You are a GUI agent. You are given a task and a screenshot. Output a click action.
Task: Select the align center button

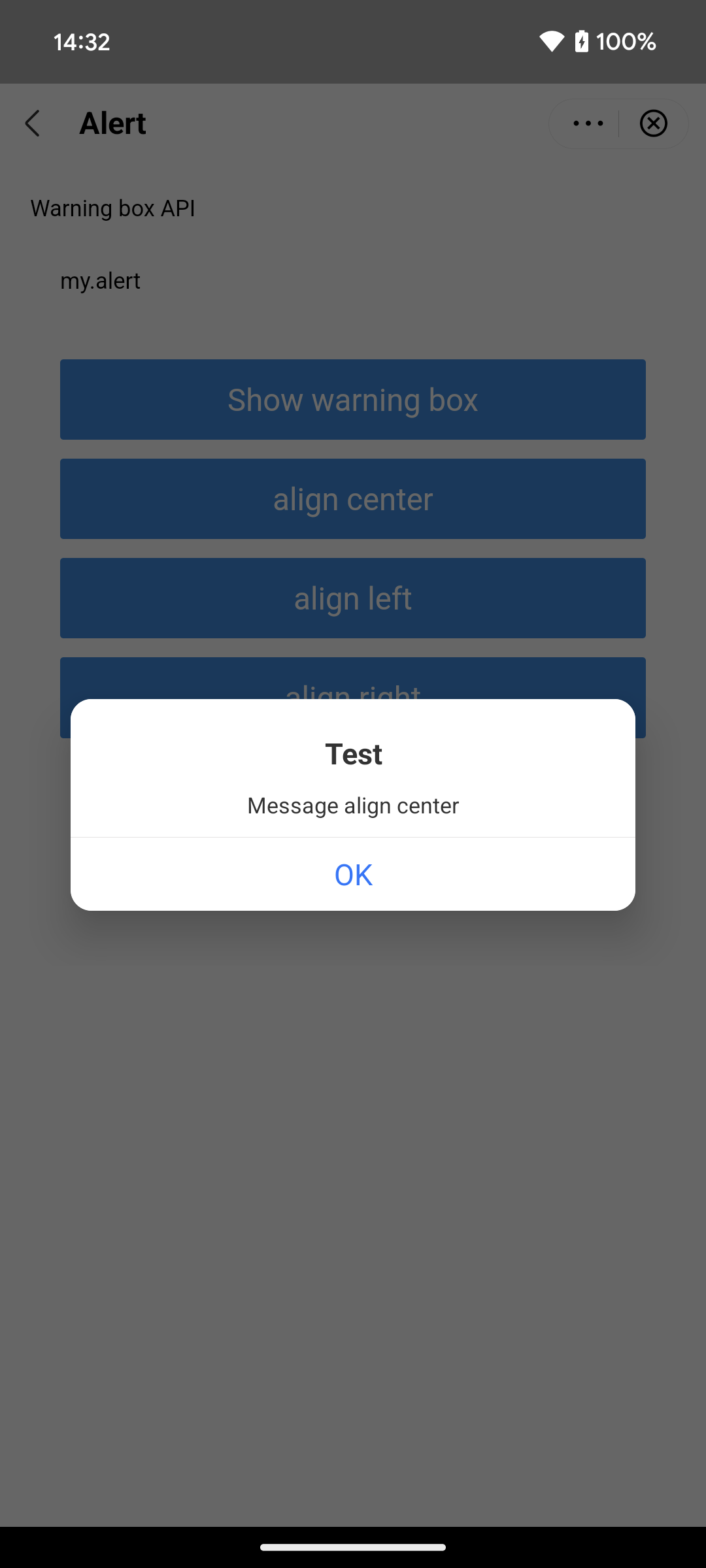tap(353, 498)
